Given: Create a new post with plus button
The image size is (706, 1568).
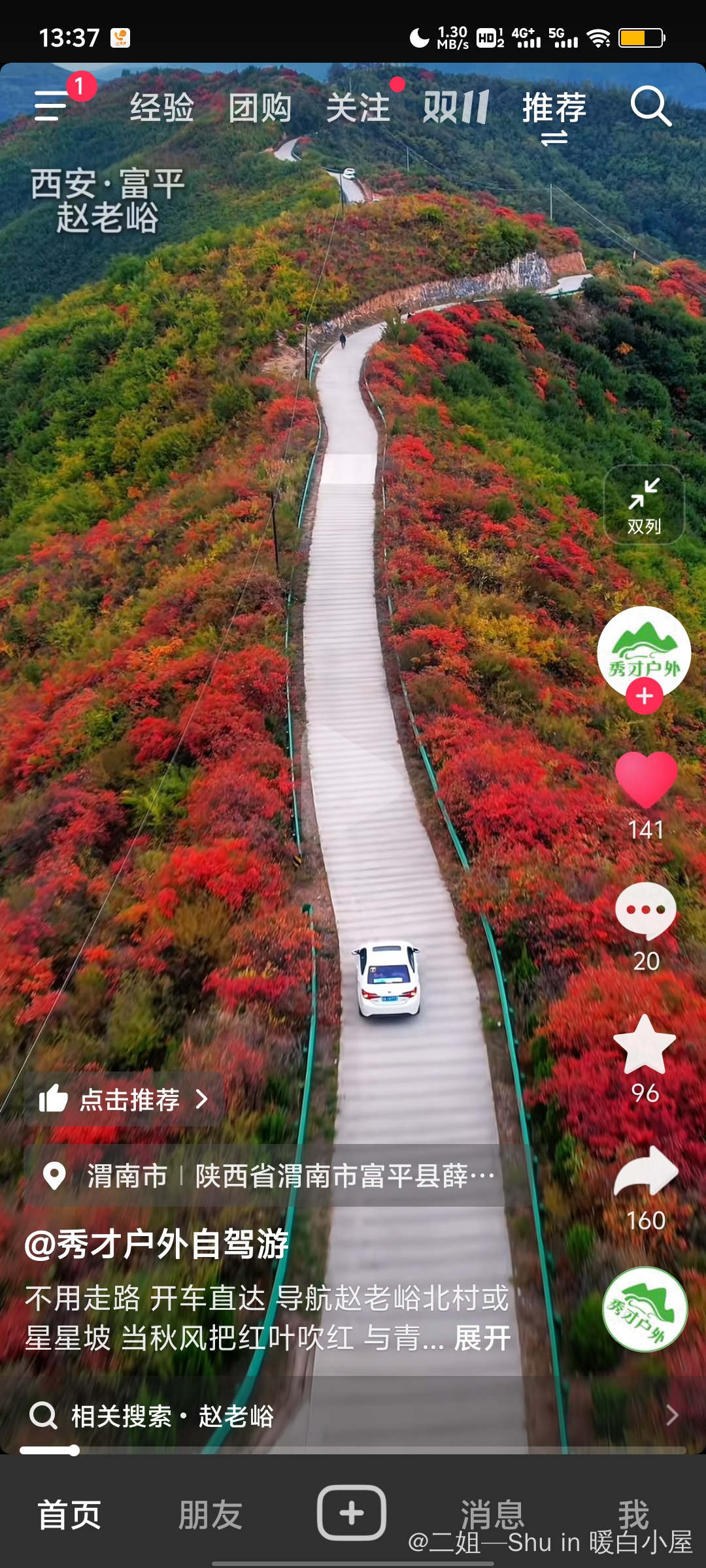Looking at the screenshot, I should coord(352,1512).
